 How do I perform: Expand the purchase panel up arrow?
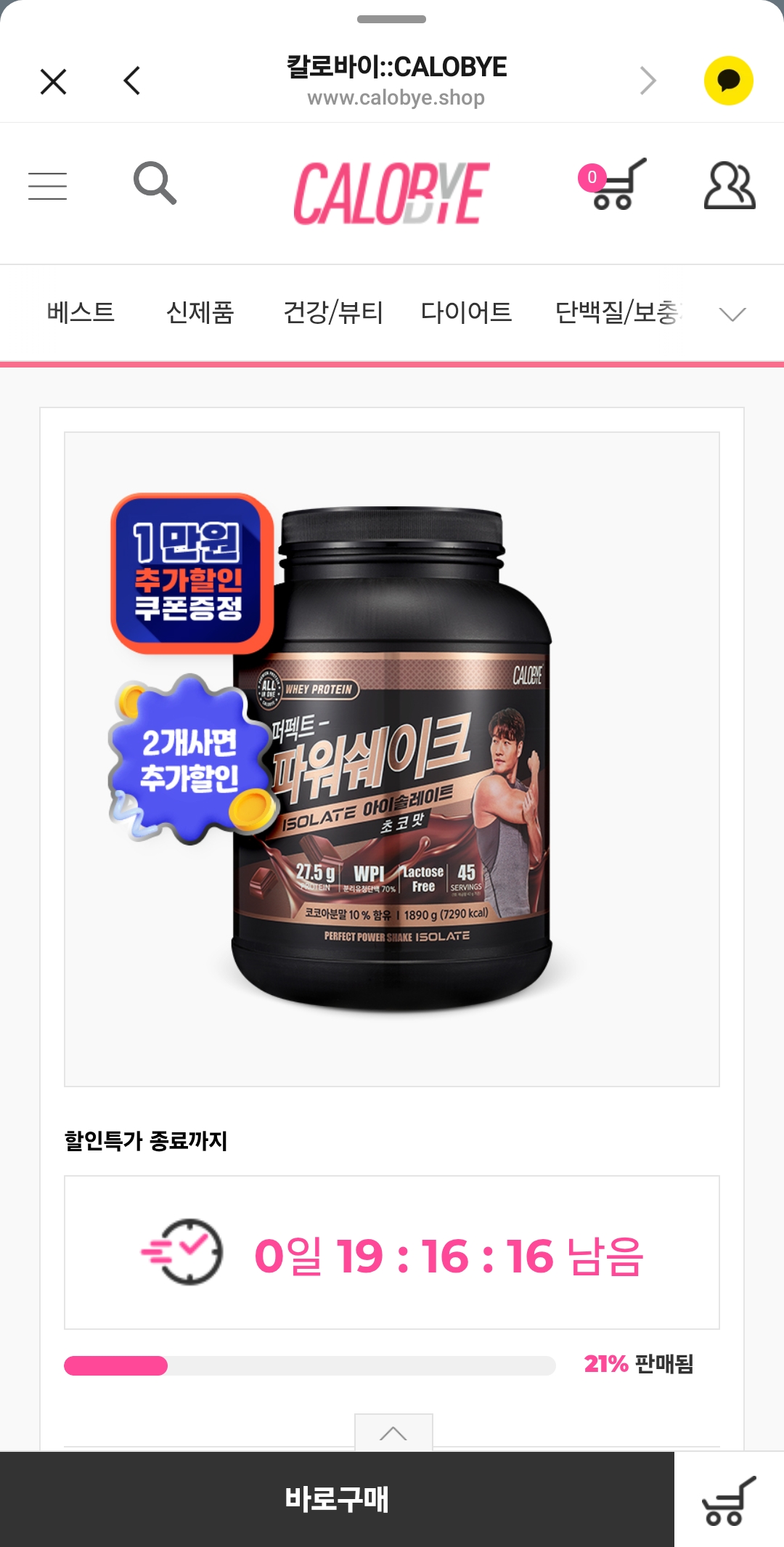tap(393, 1433)
